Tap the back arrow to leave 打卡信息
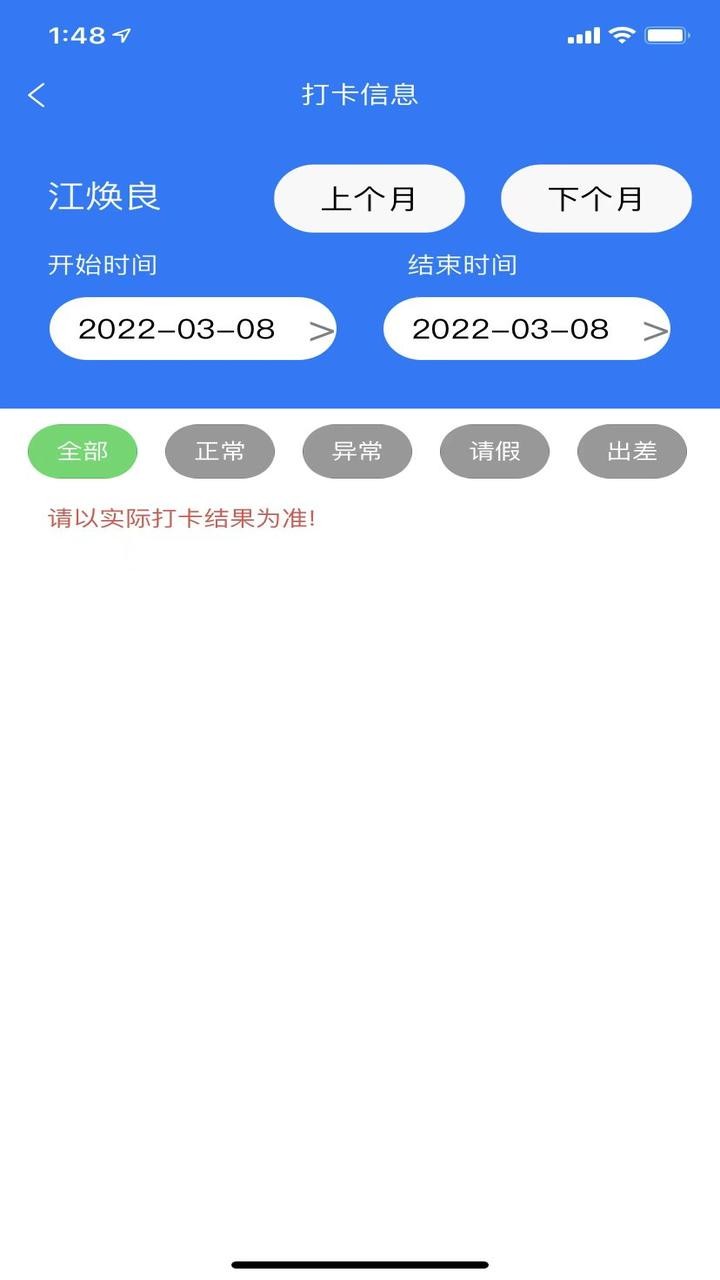Image resolution: width=720 pixels, height=1280 pixels. point(36,95)
